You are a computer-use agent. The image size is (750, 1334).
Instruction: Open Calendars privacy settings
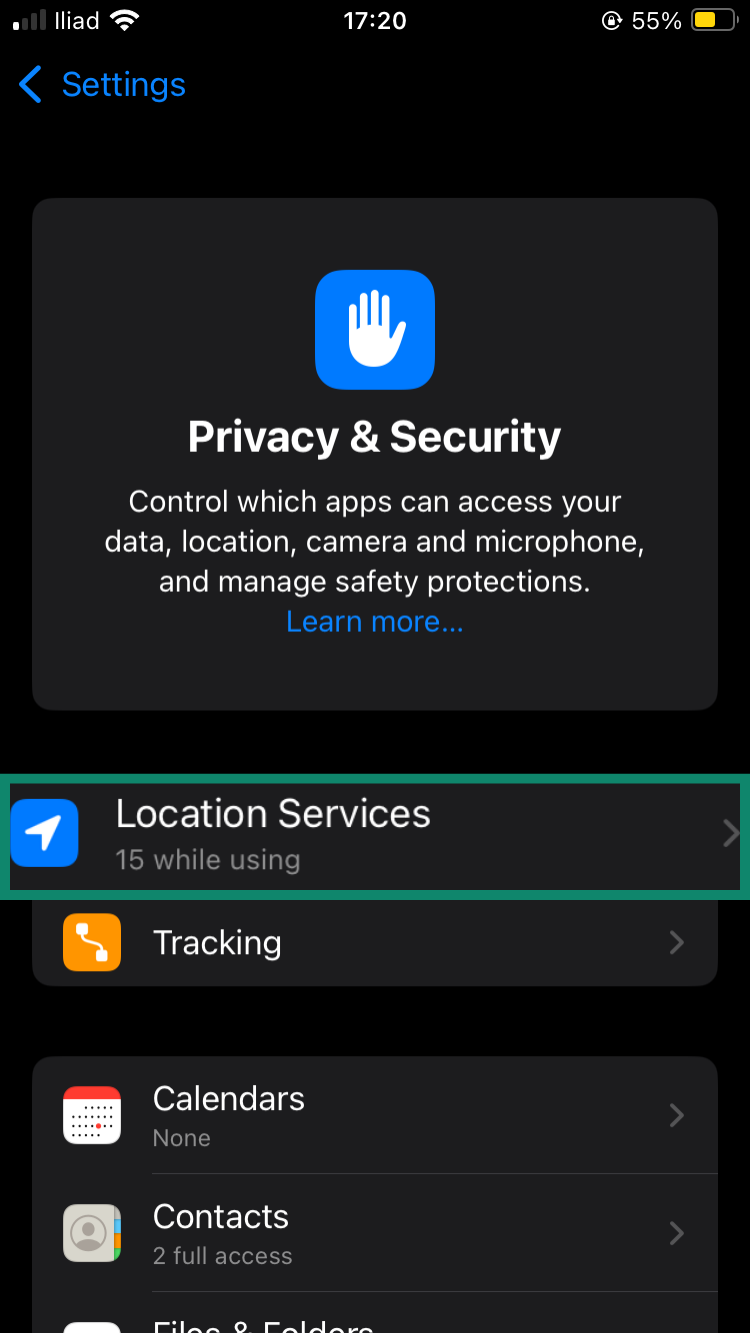(x=374, y=1115)
